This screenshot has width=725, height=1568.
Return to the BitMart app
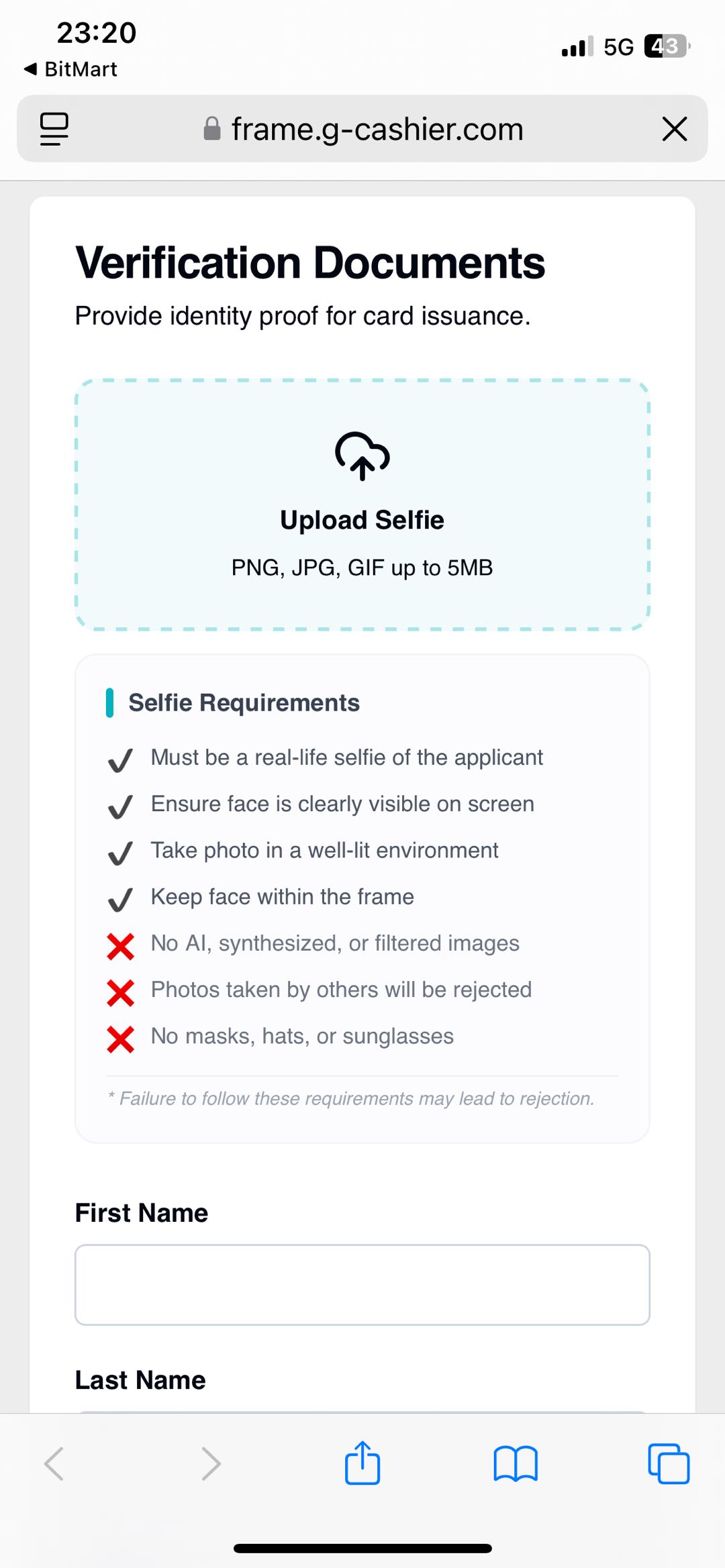pos(71,69)
